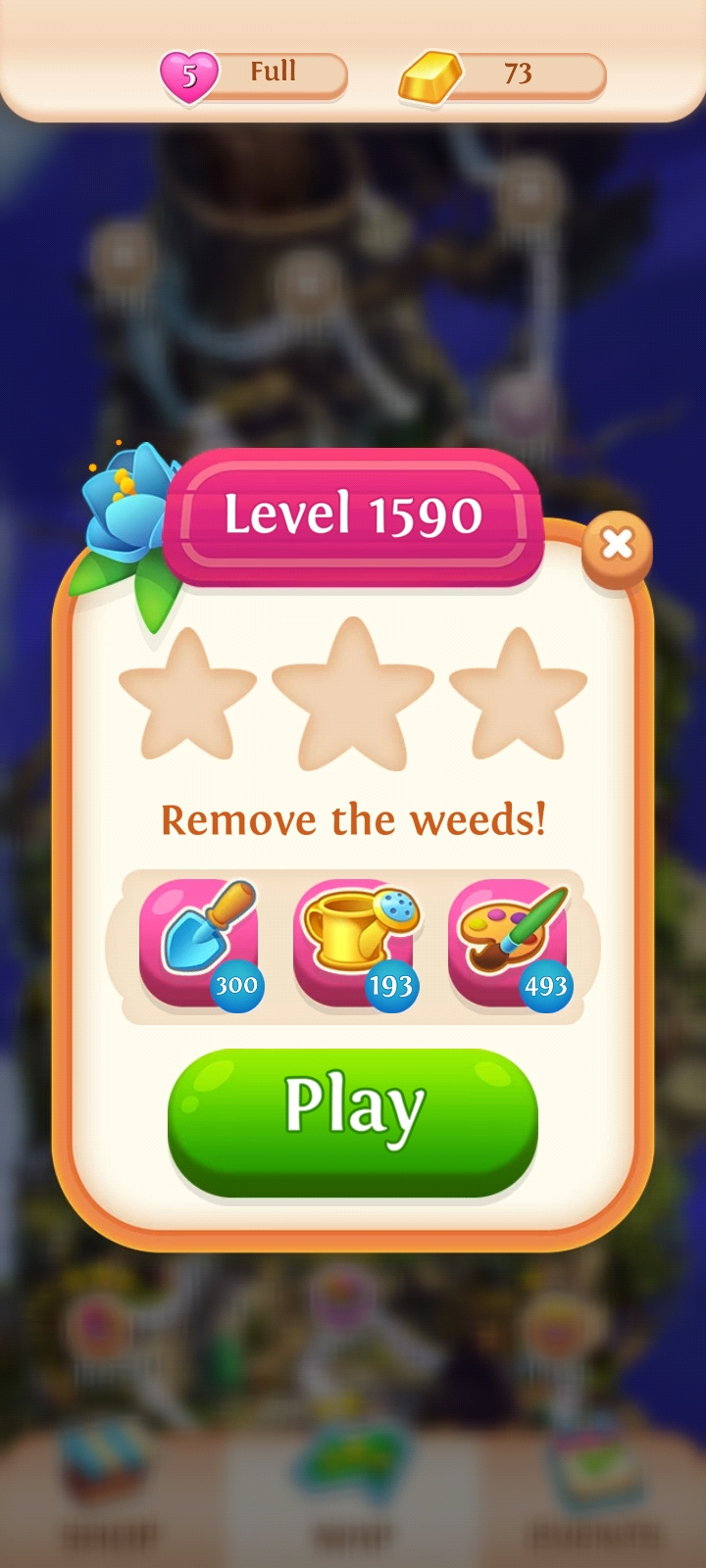Close the Level 1590 dialog

tap(617, 545)
